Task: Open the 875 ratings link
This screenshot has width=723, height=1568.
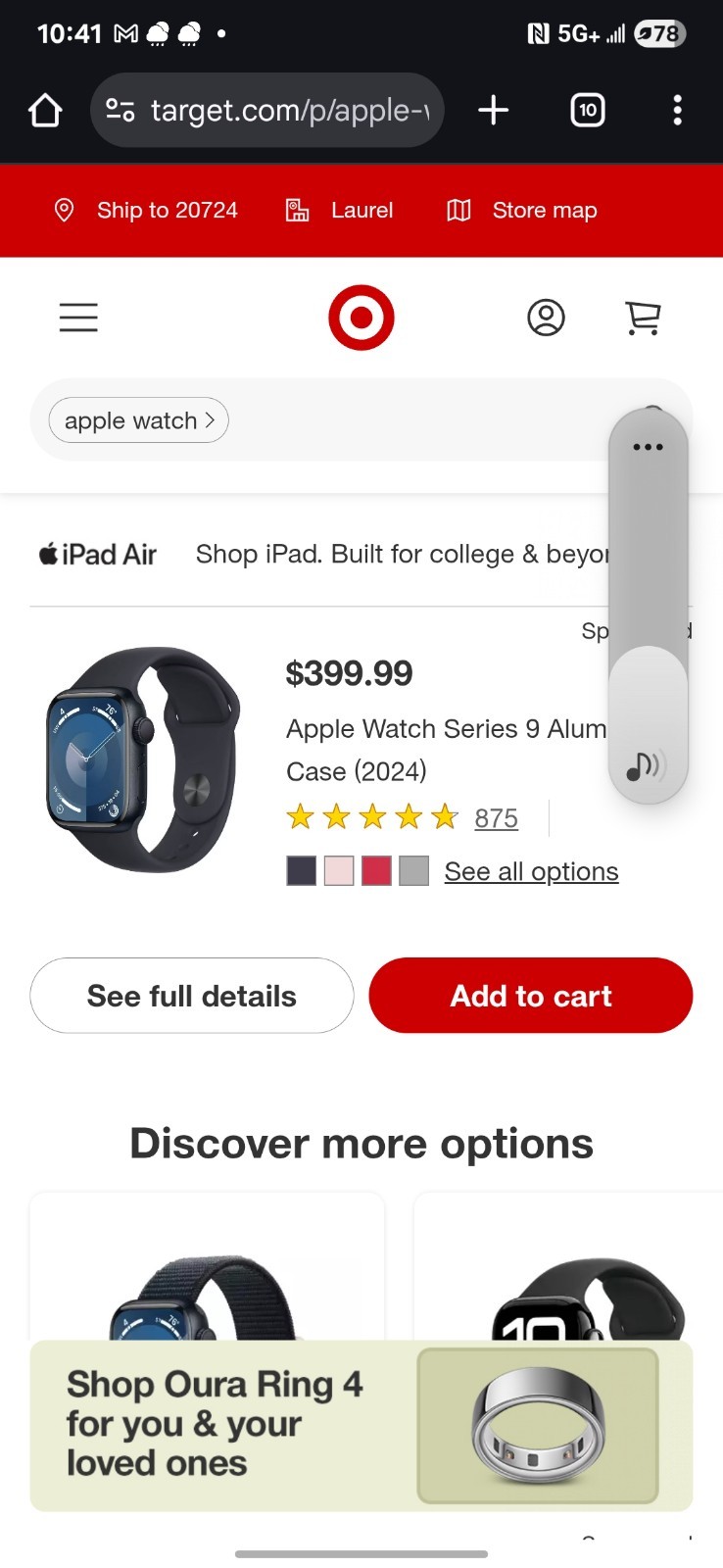Action: [496, 818]
